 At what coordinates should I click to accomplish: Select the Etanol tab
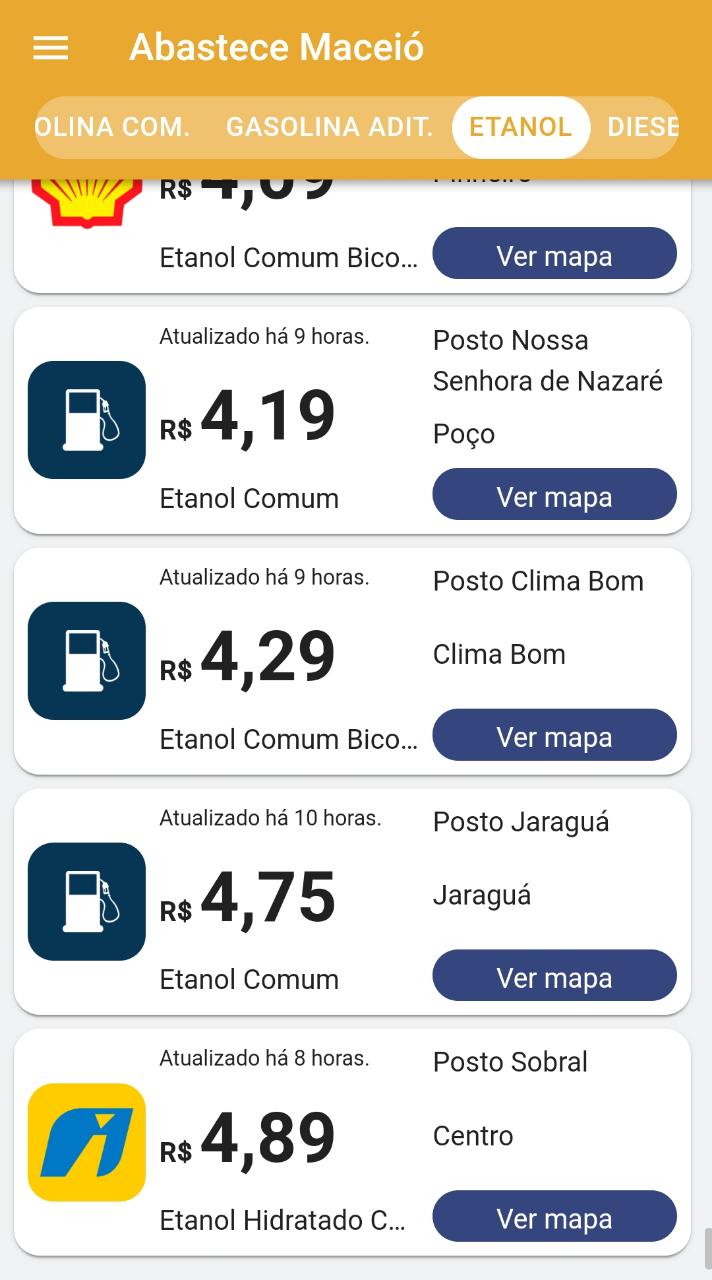coord(520,127)
